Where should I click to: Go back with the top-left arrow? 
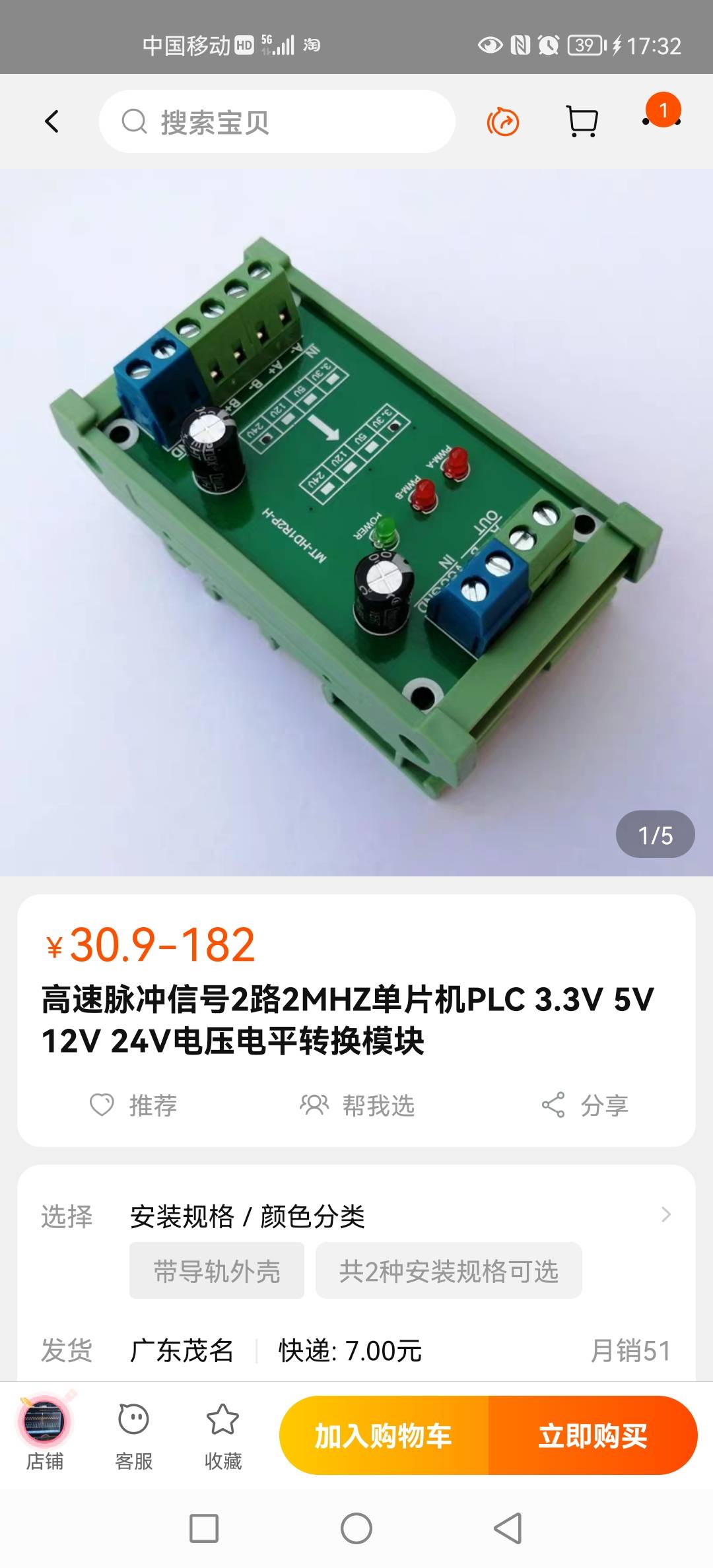pyautogui.click(x=51, y=122)
